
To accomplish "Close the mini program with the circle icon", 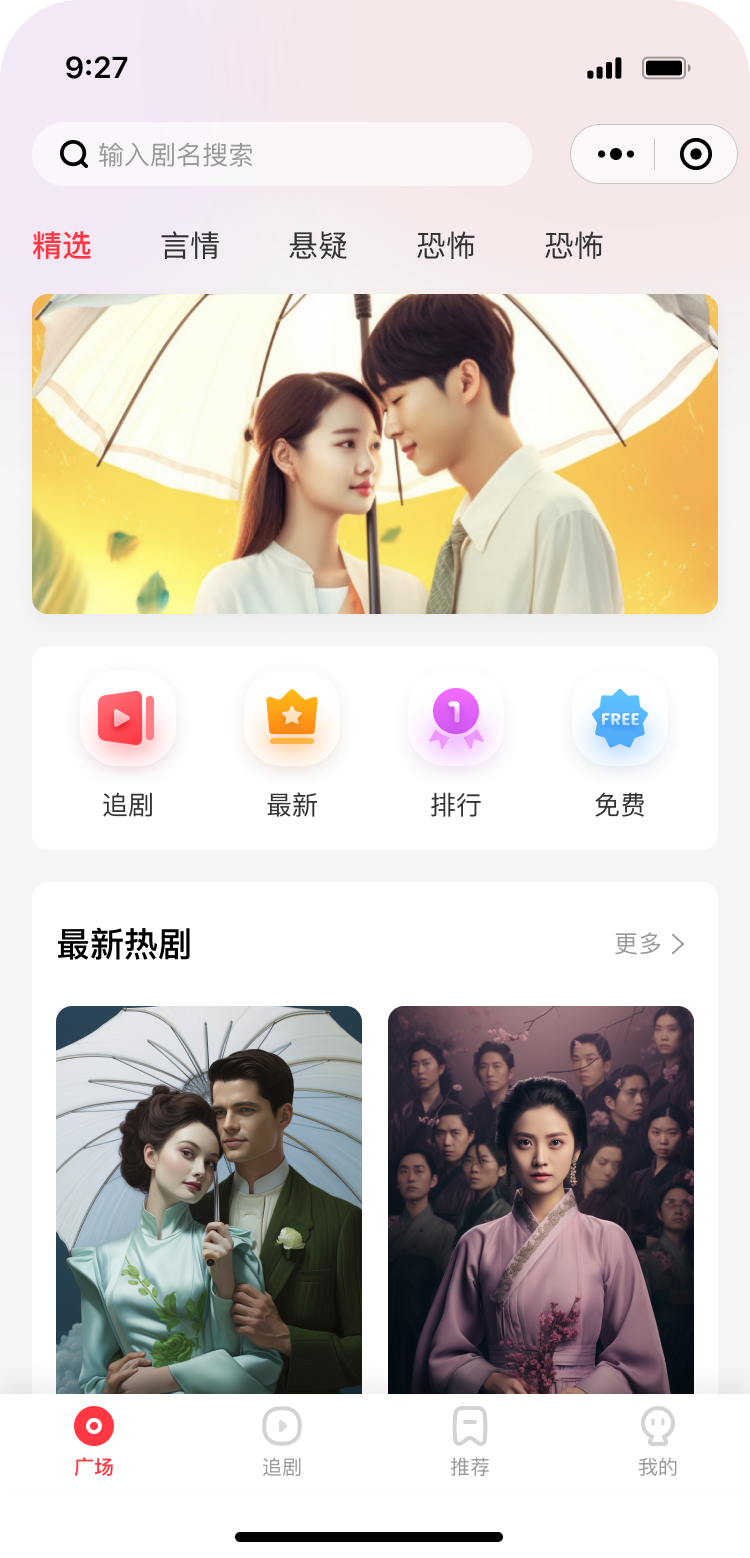I will point(695,154).
